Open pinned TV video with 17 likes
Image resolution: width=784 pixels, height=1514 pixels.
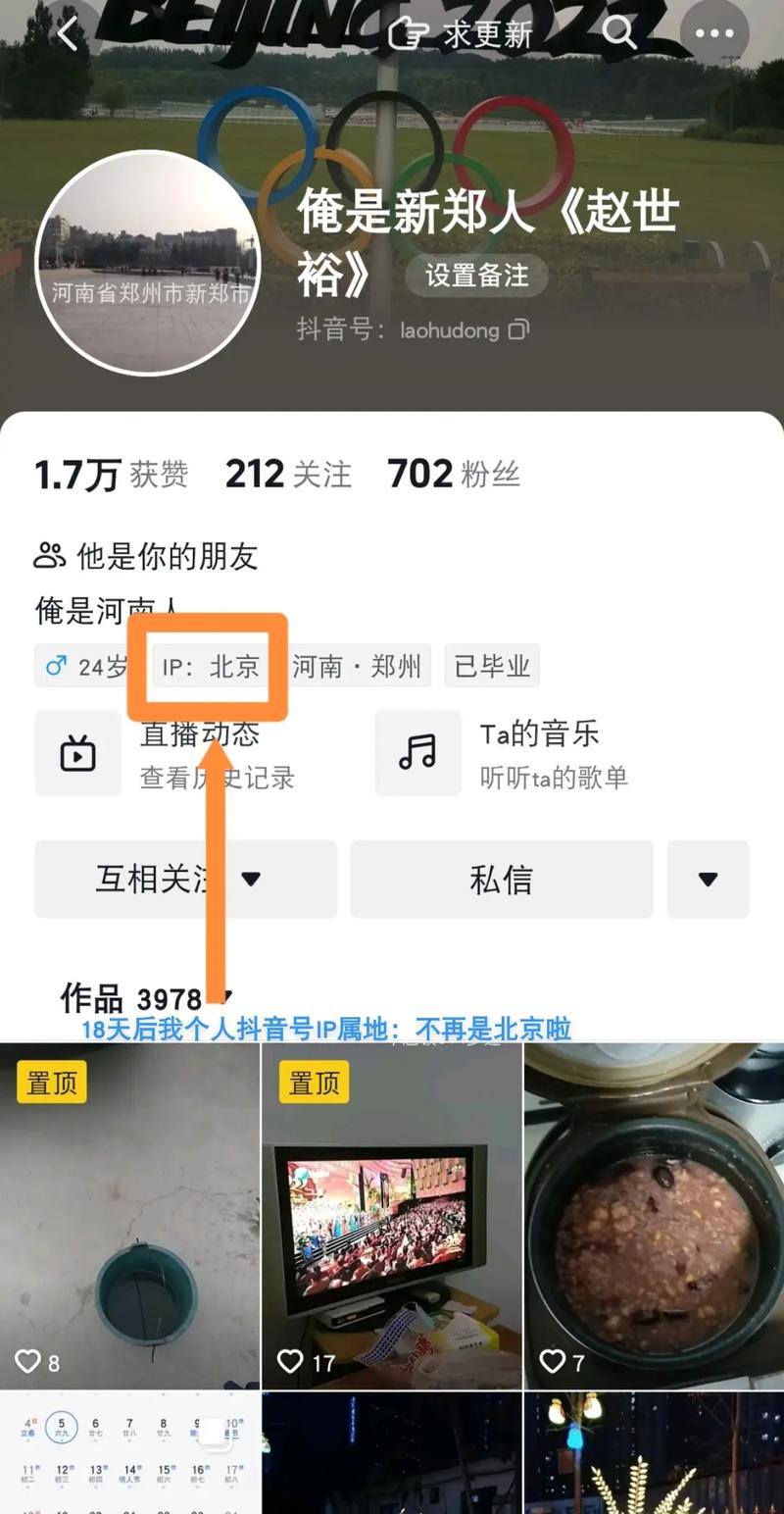392,1216
